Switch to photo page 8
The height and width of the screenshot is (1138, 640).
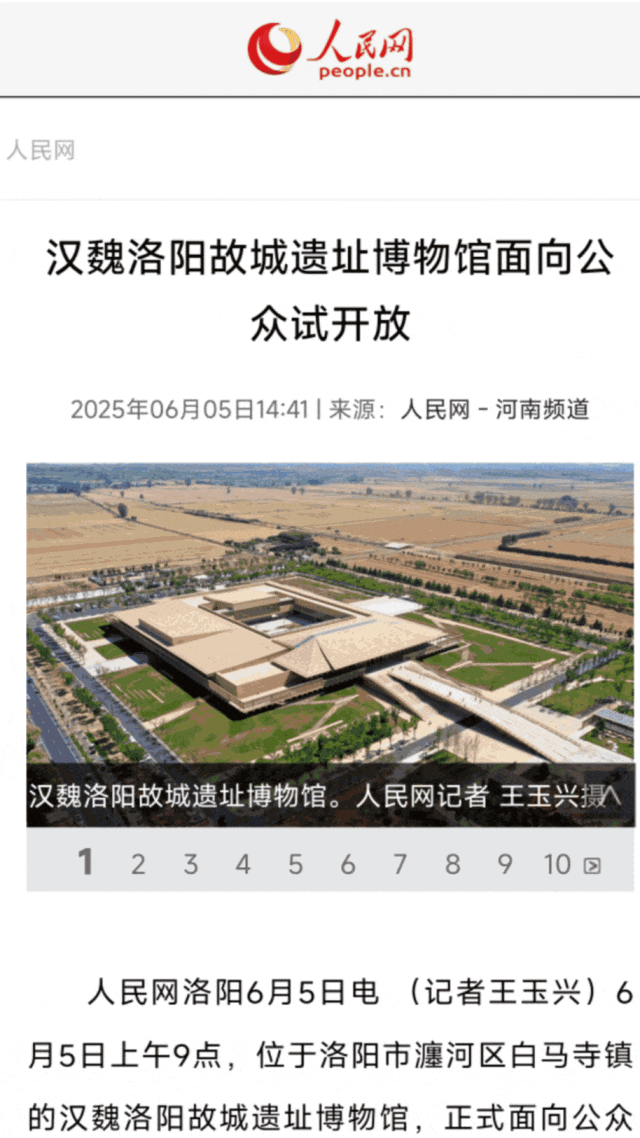point(452,864)
